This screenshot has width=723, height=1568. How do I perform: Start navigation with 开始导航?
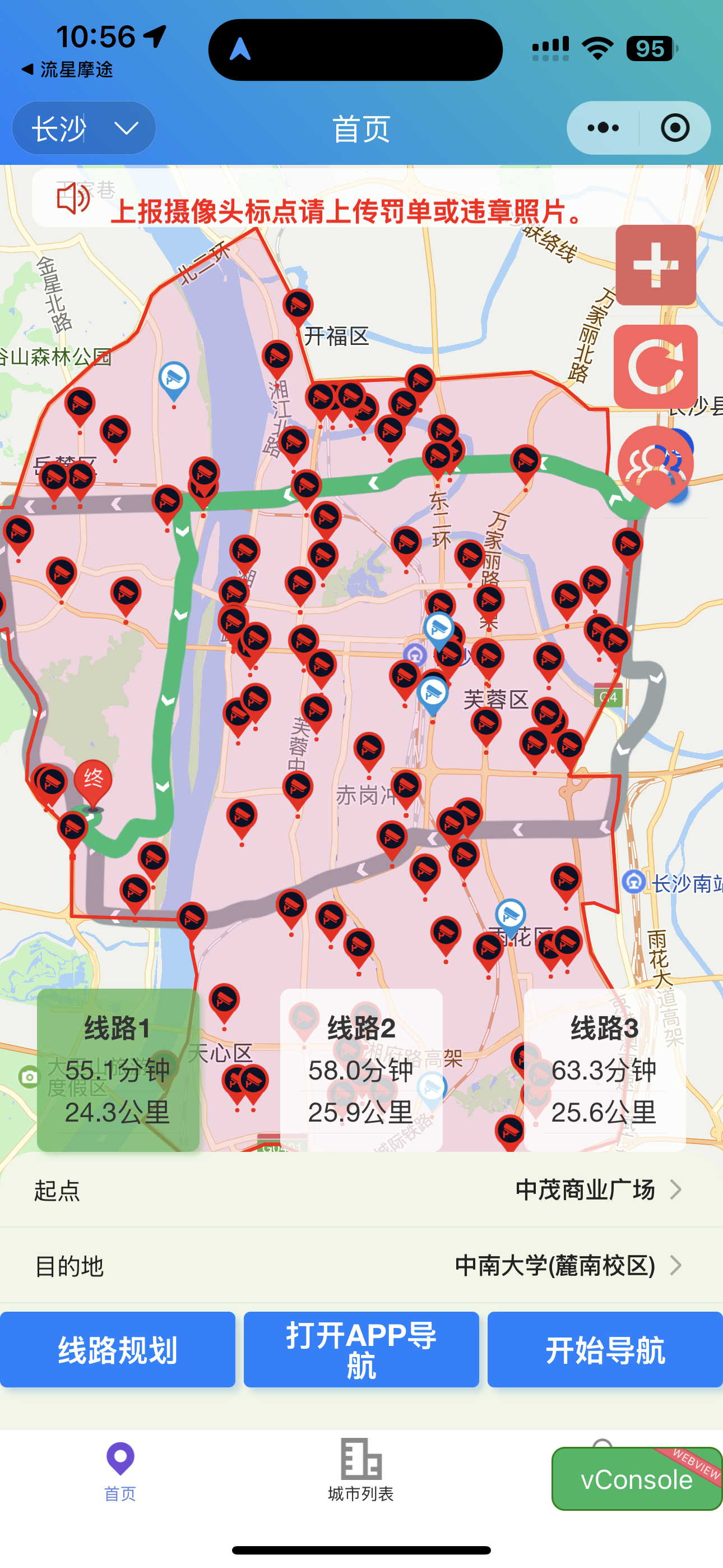605,1349
